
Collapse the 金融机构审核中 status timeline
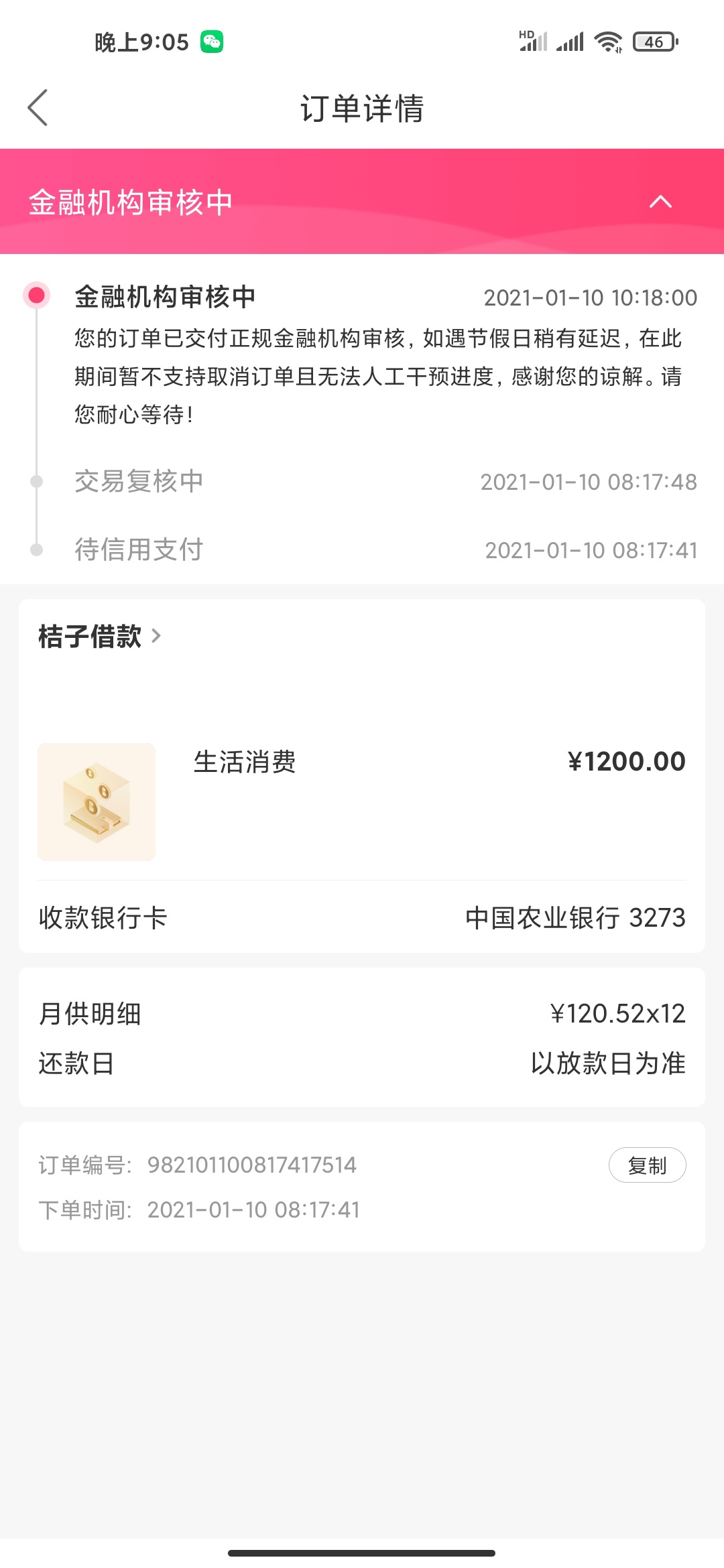click(660, 201)
